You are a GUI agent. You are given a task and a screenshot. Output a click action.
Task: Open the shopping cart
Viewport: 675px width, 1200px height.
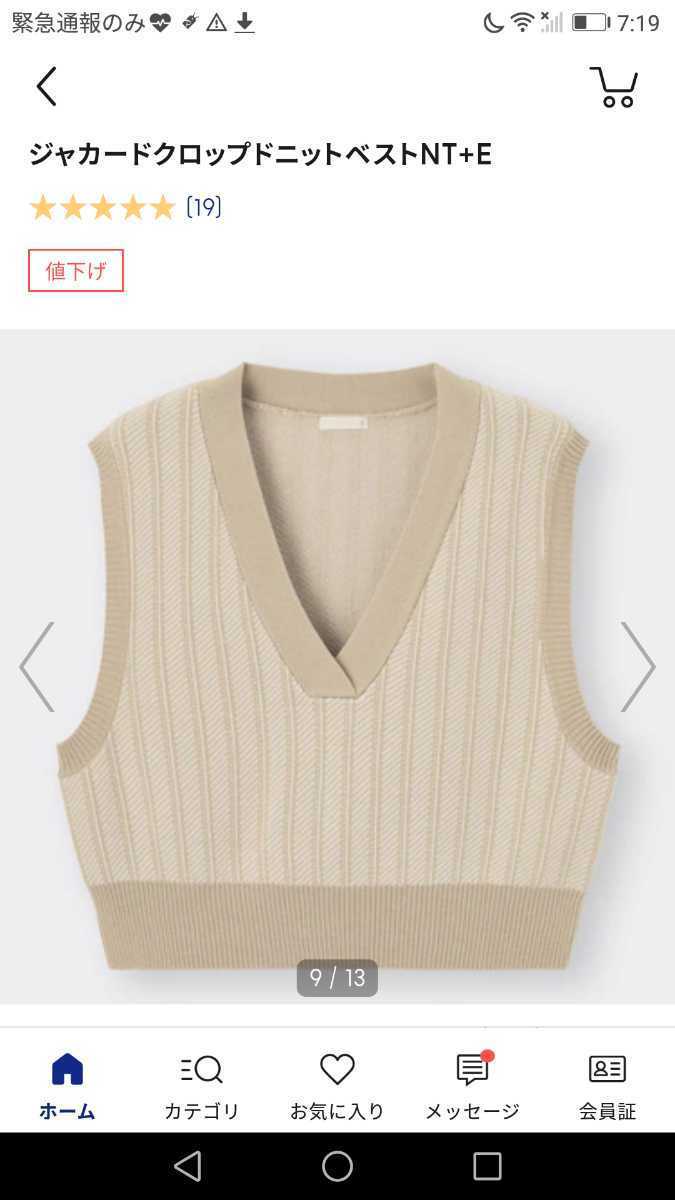[613, 88]
